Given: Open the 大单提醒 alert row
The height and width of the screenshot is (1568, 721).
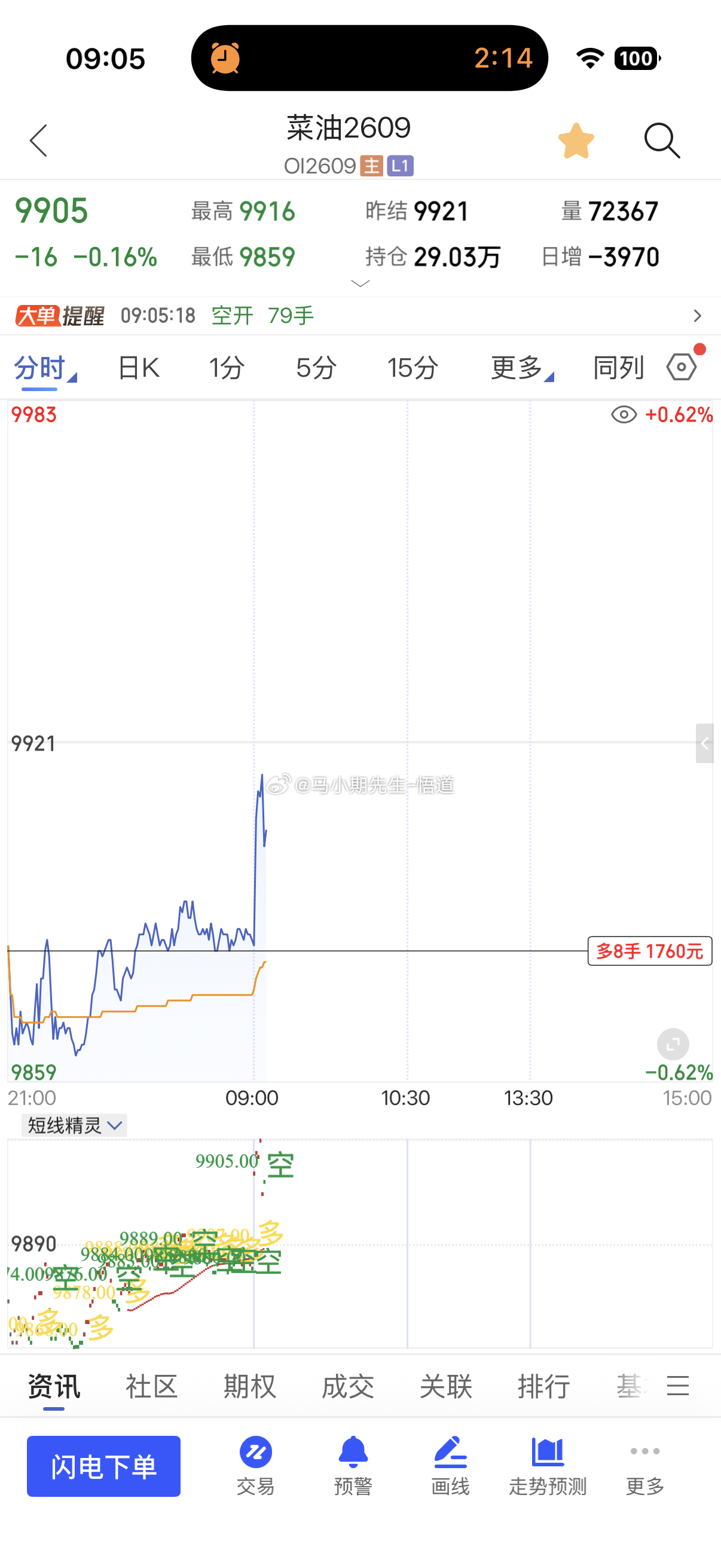Looking at the screenshot, I should tap(360, 315).
